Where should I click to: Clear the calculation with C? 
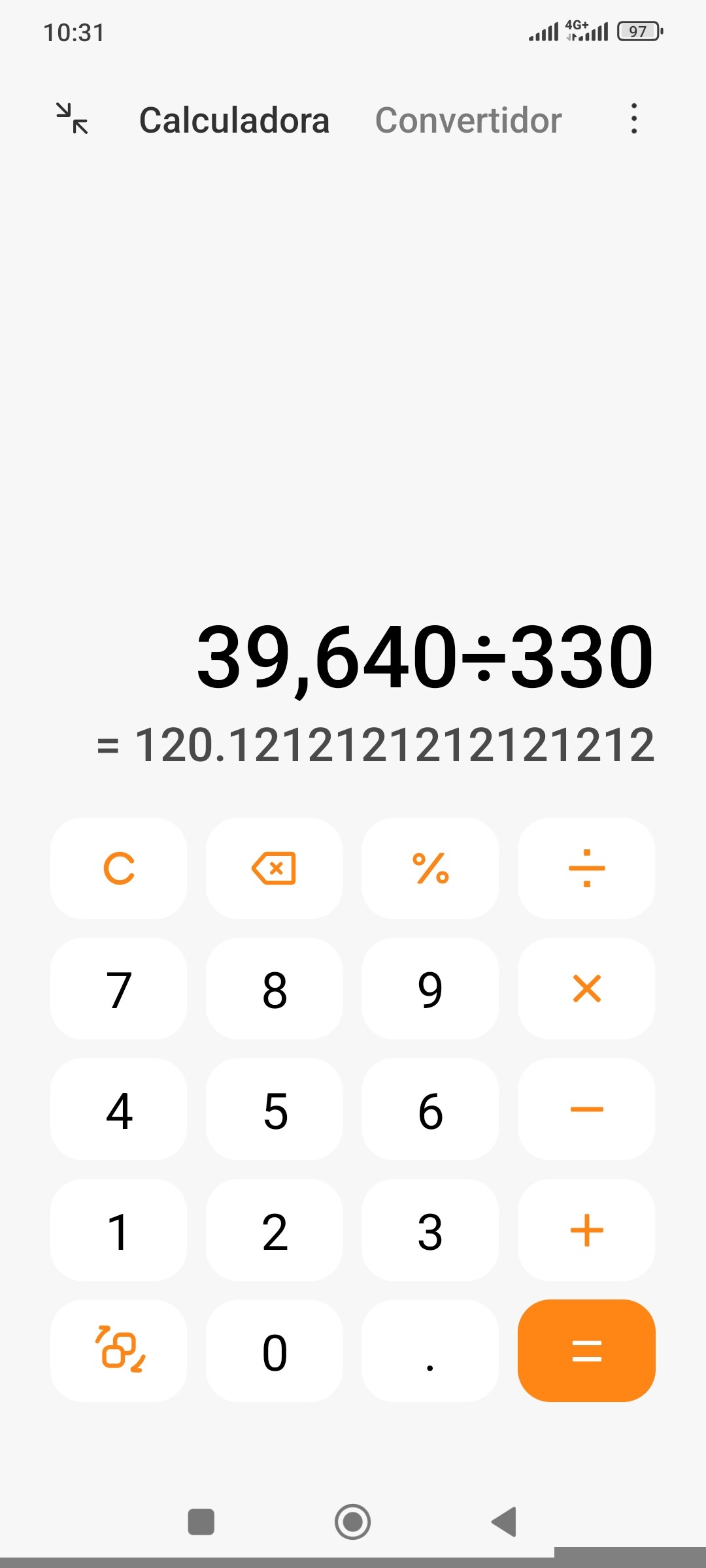click(x=119, y=868)
